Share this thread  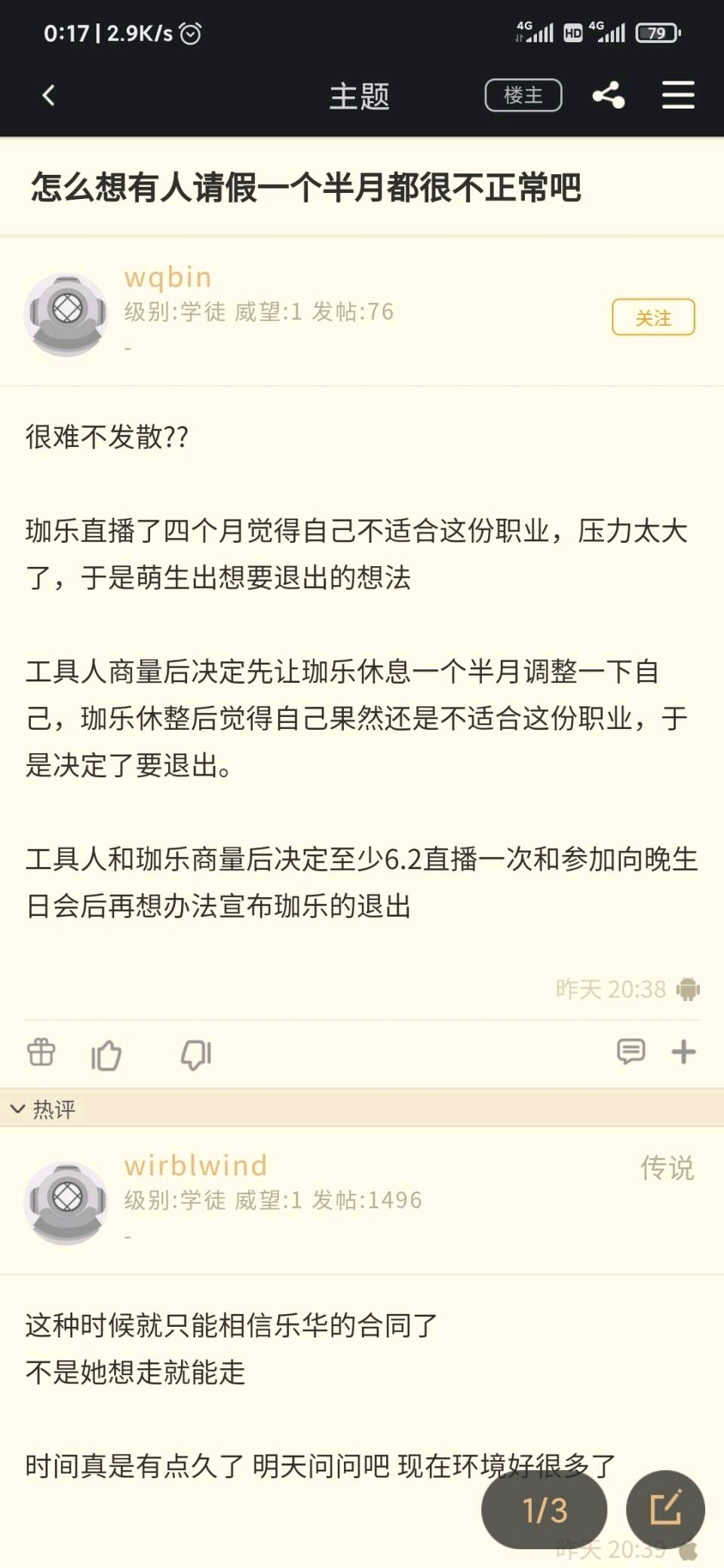(x=609, y=96)
